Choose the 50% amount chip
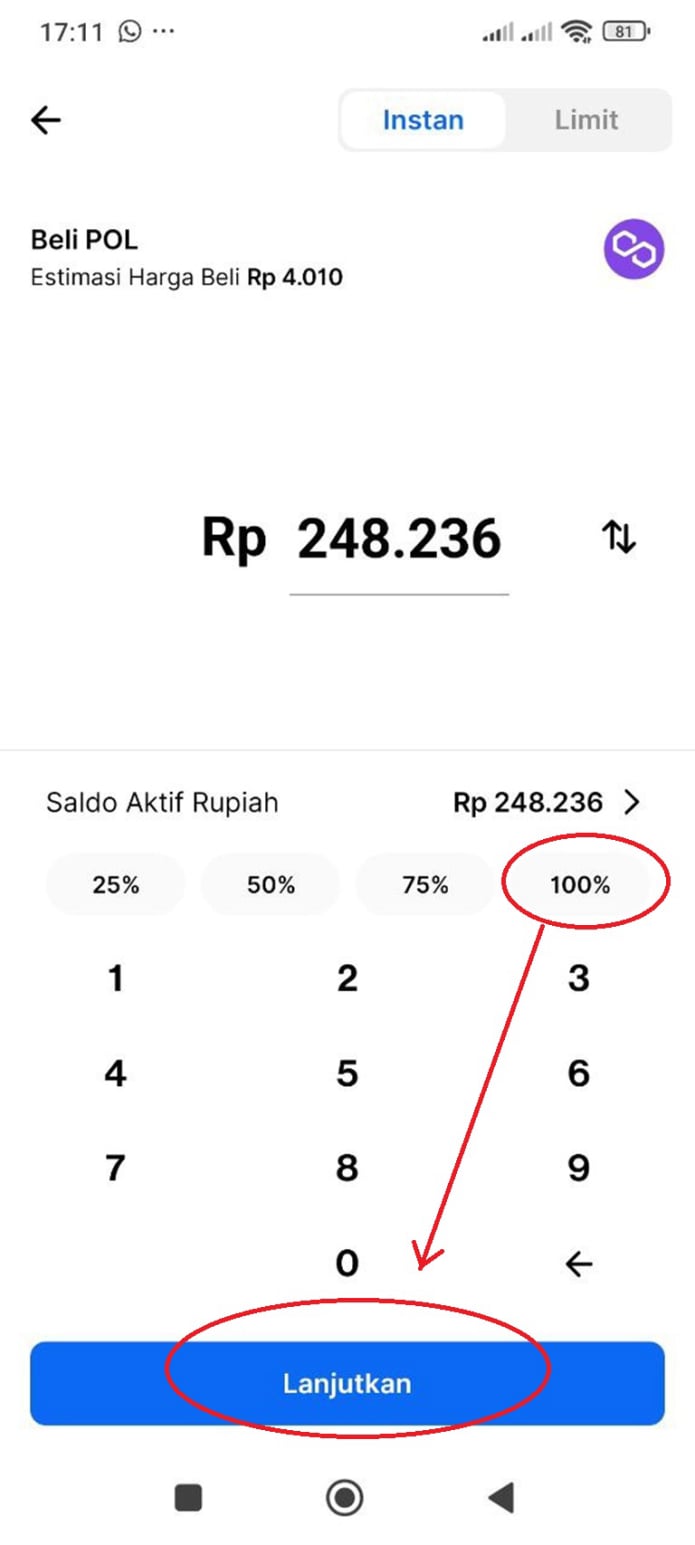695x1545 pixels. click(271, 885)
